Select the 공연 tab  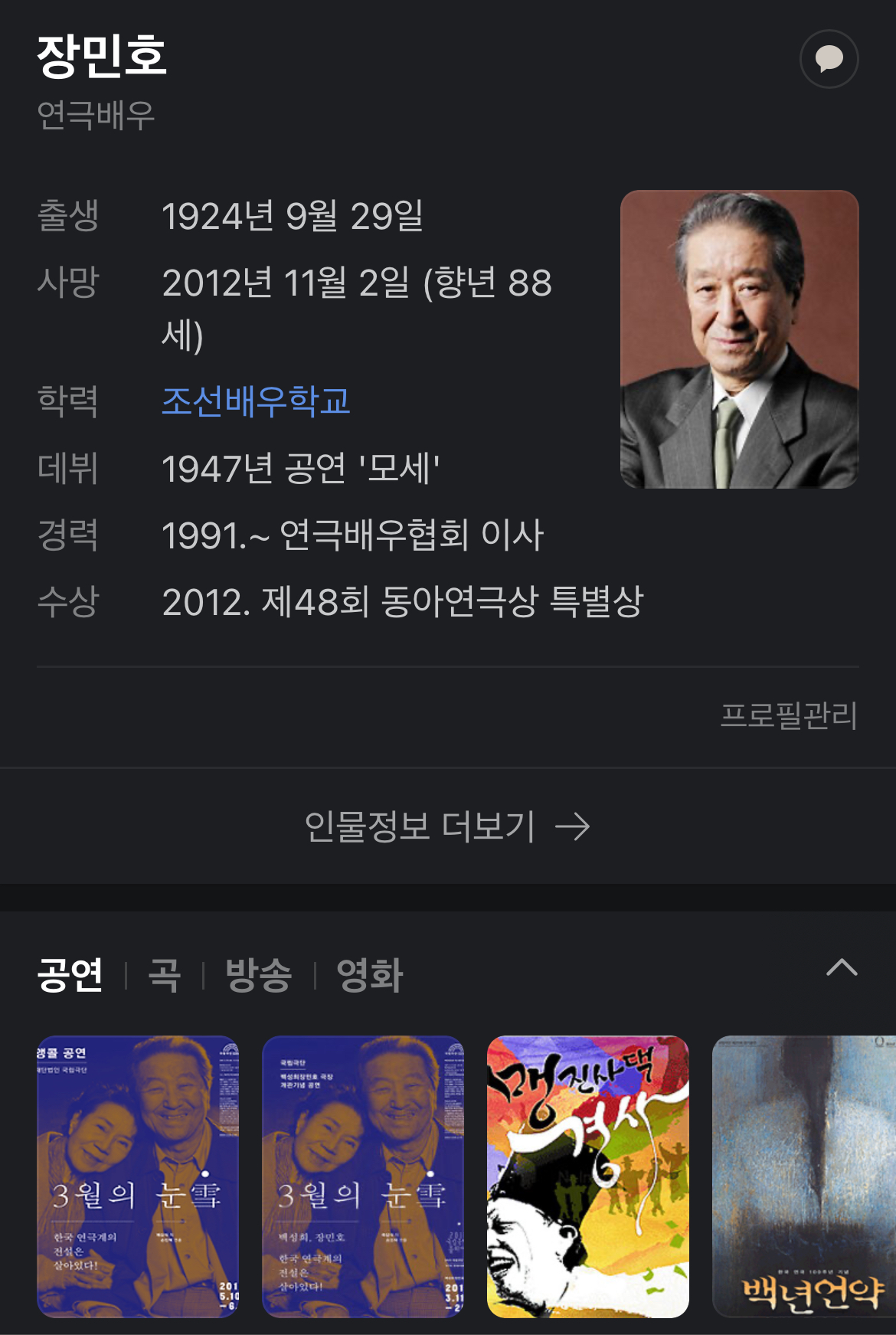point(70,975)
